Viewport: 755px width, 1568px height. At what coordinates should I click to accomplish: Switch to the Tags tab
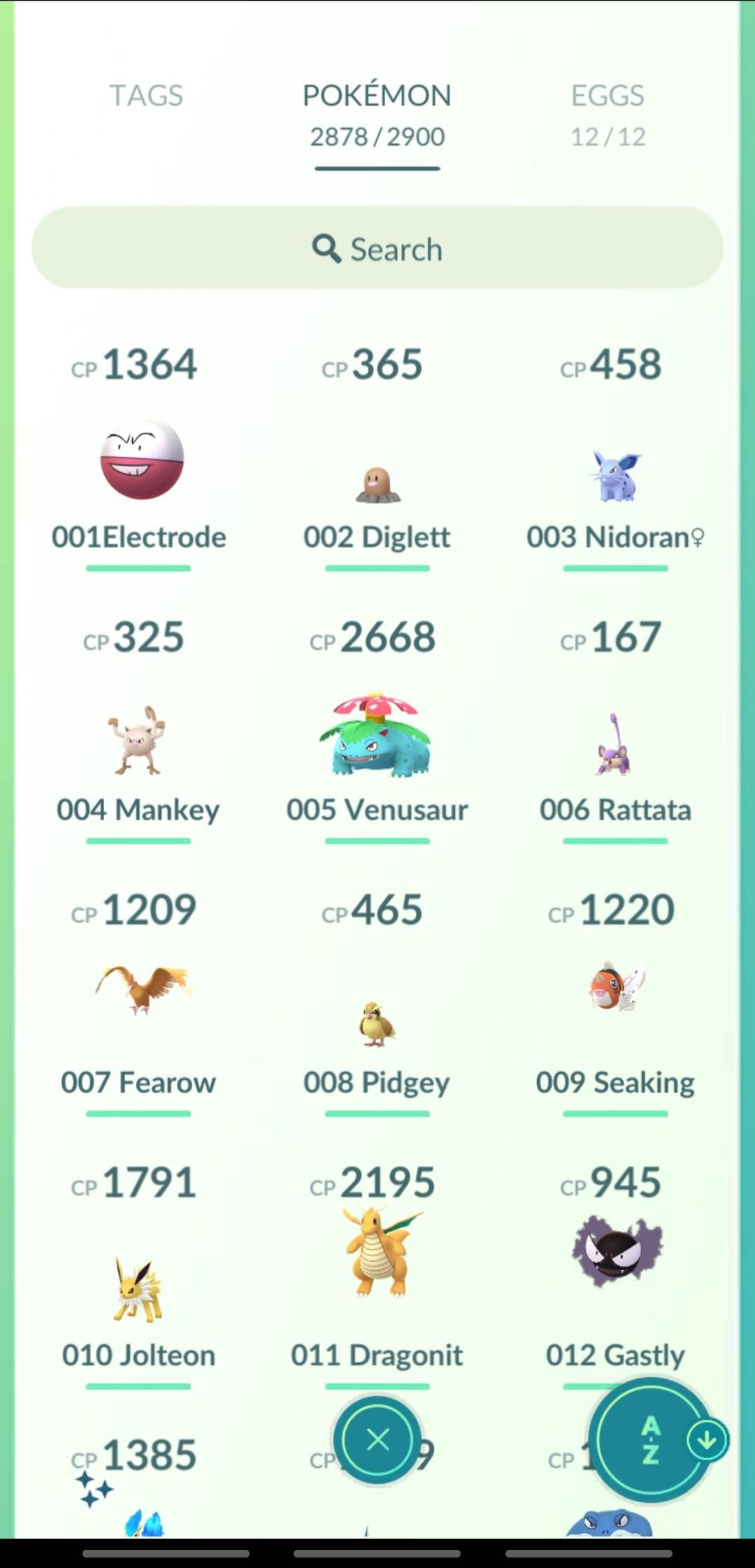[x=146, y=96]
